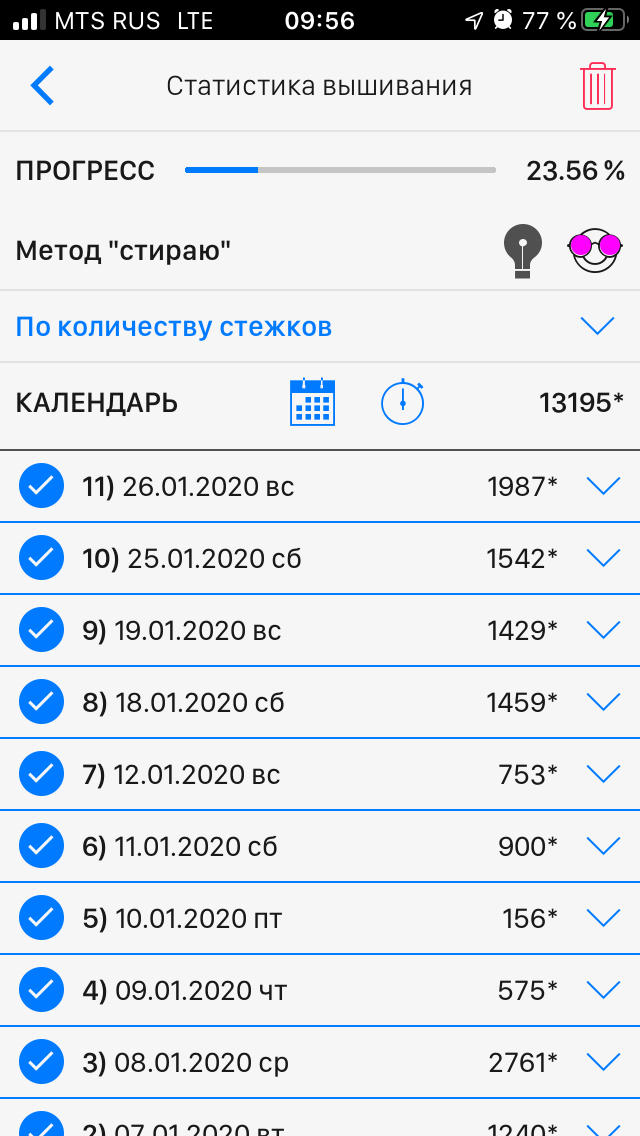
Task: Toggle the checkmark for 25.01.2020
Action: [x=41, y=558]
